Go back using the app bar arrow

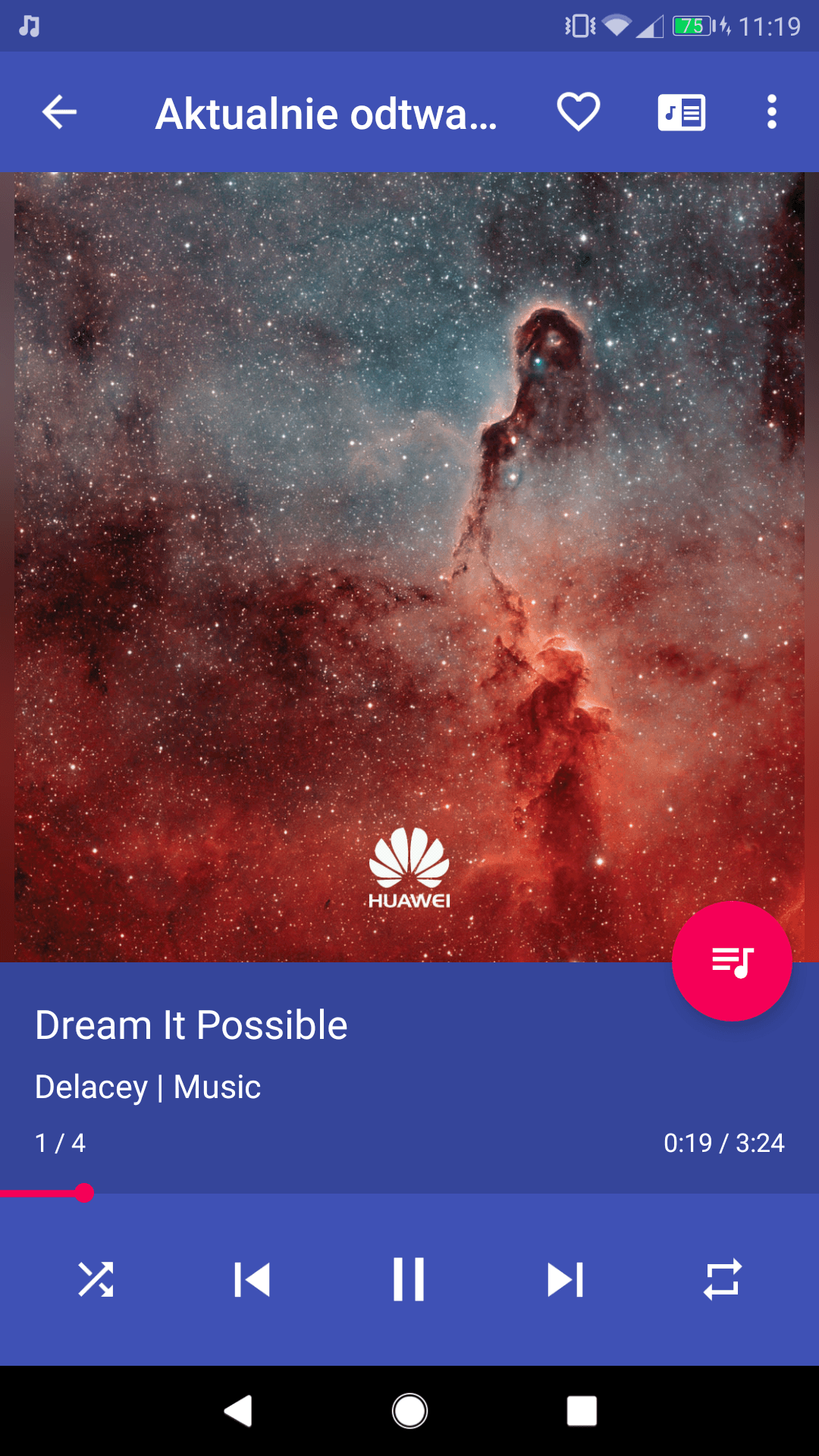point(59,112)
